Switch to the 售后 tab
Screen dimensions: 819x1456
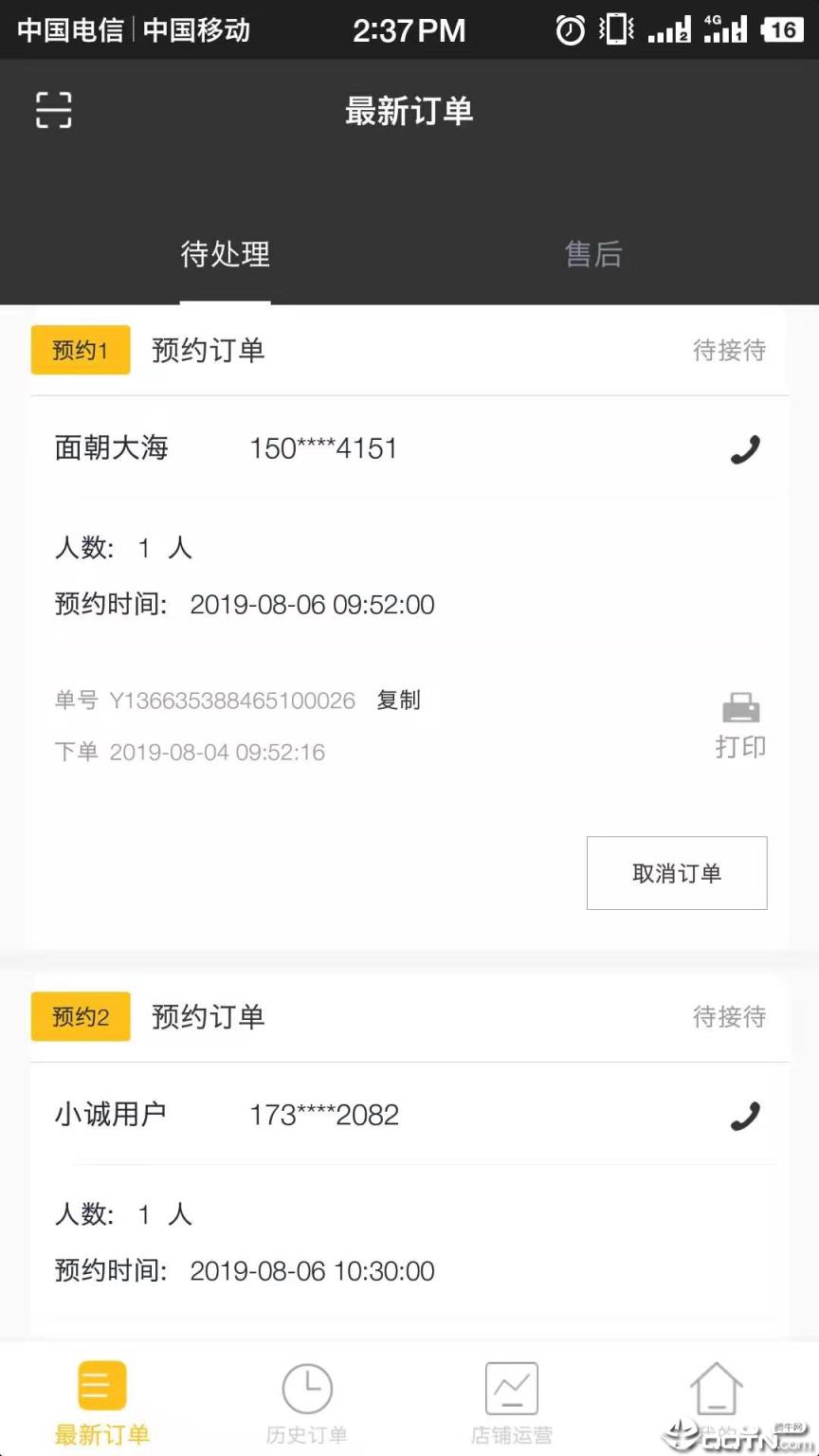[x=593, y=255]
